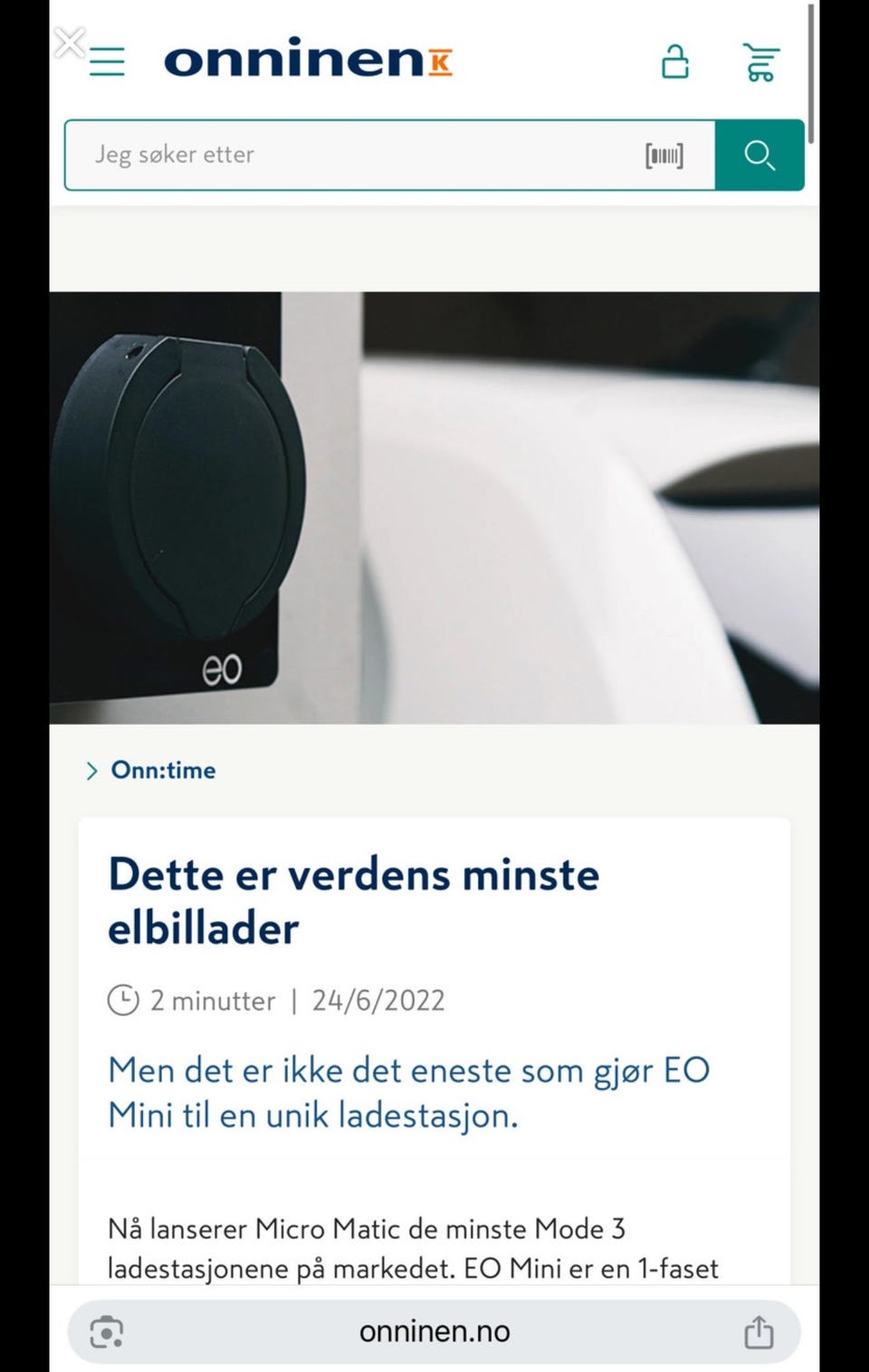This screenshot has width=869, height=1372.
Task: Tap the clock icon beside the reading time
Action: click(122, 1000)
